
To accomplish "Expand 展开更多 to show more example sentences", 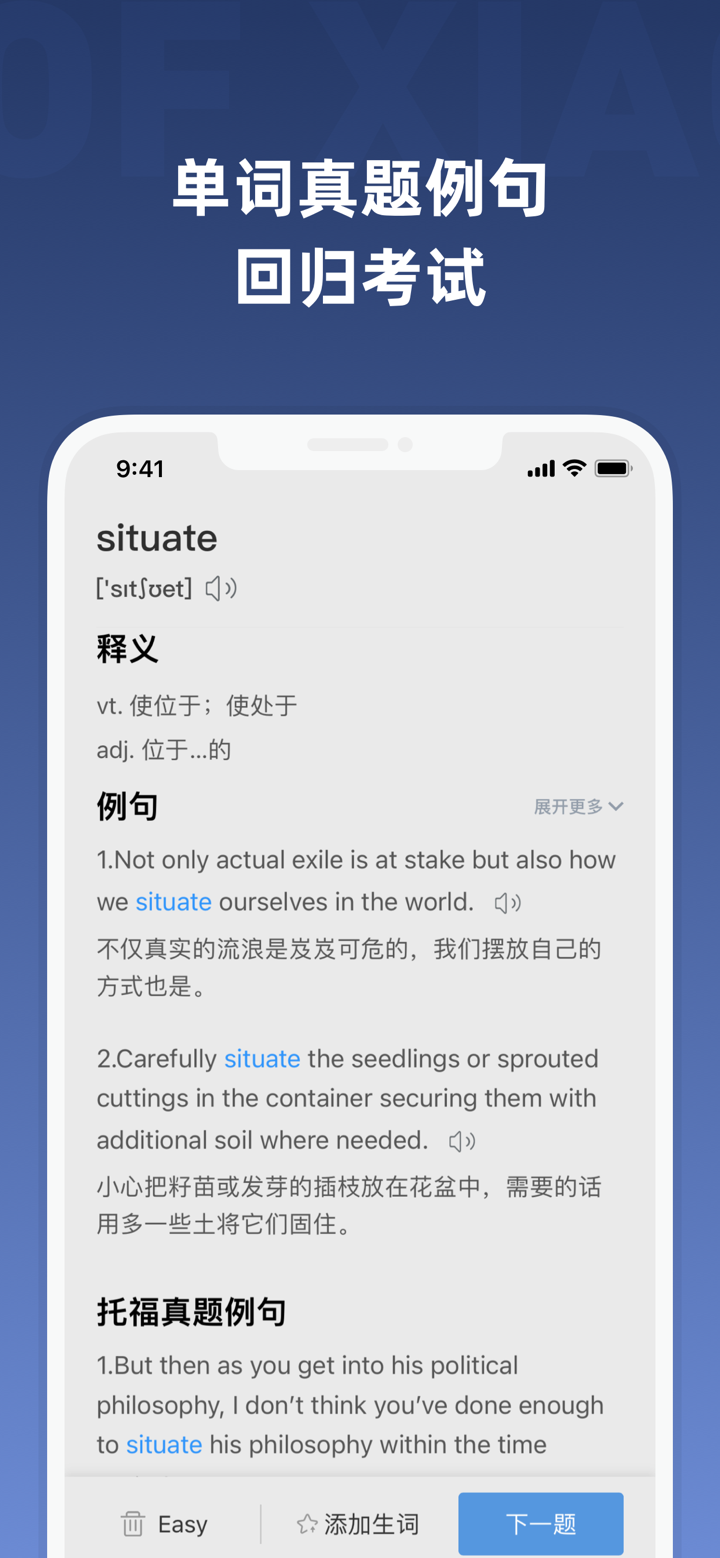I will pos(578,806).
